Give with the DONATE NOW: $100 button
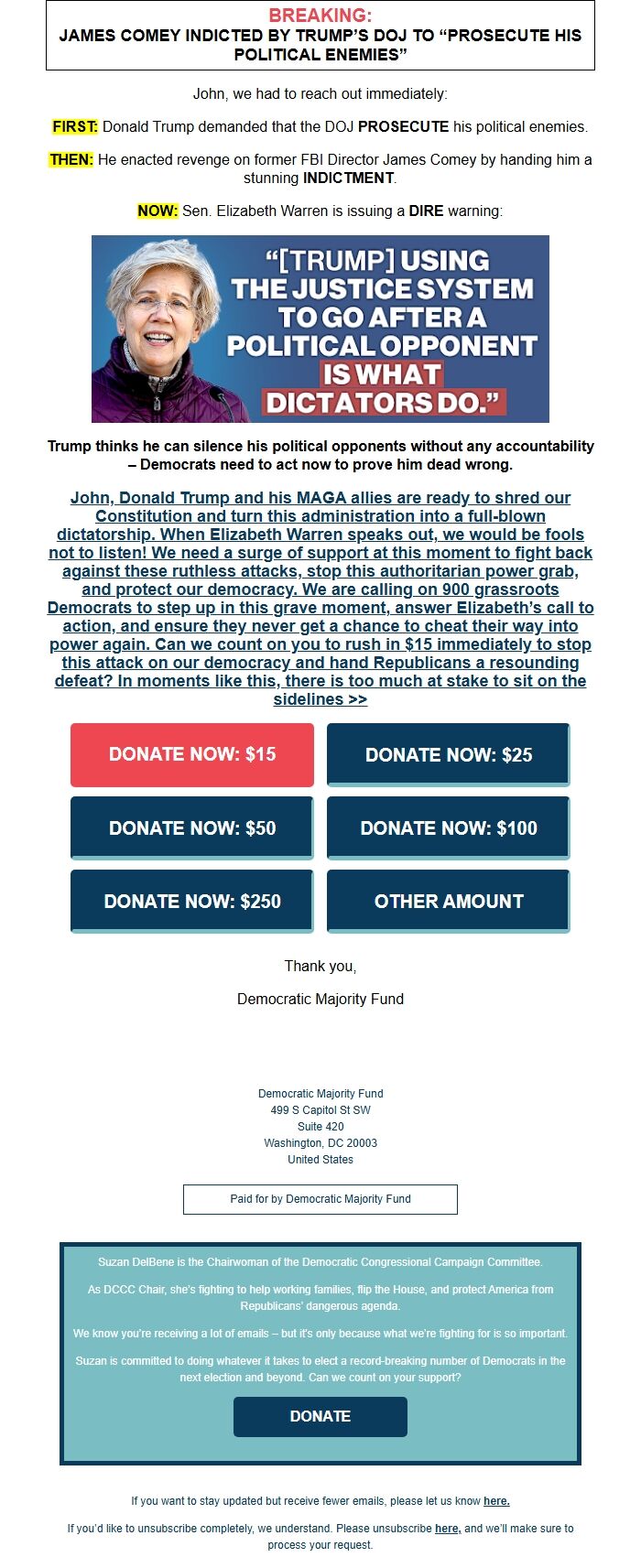The height and width of the screenshot is (1568, 641). point(449,827)
